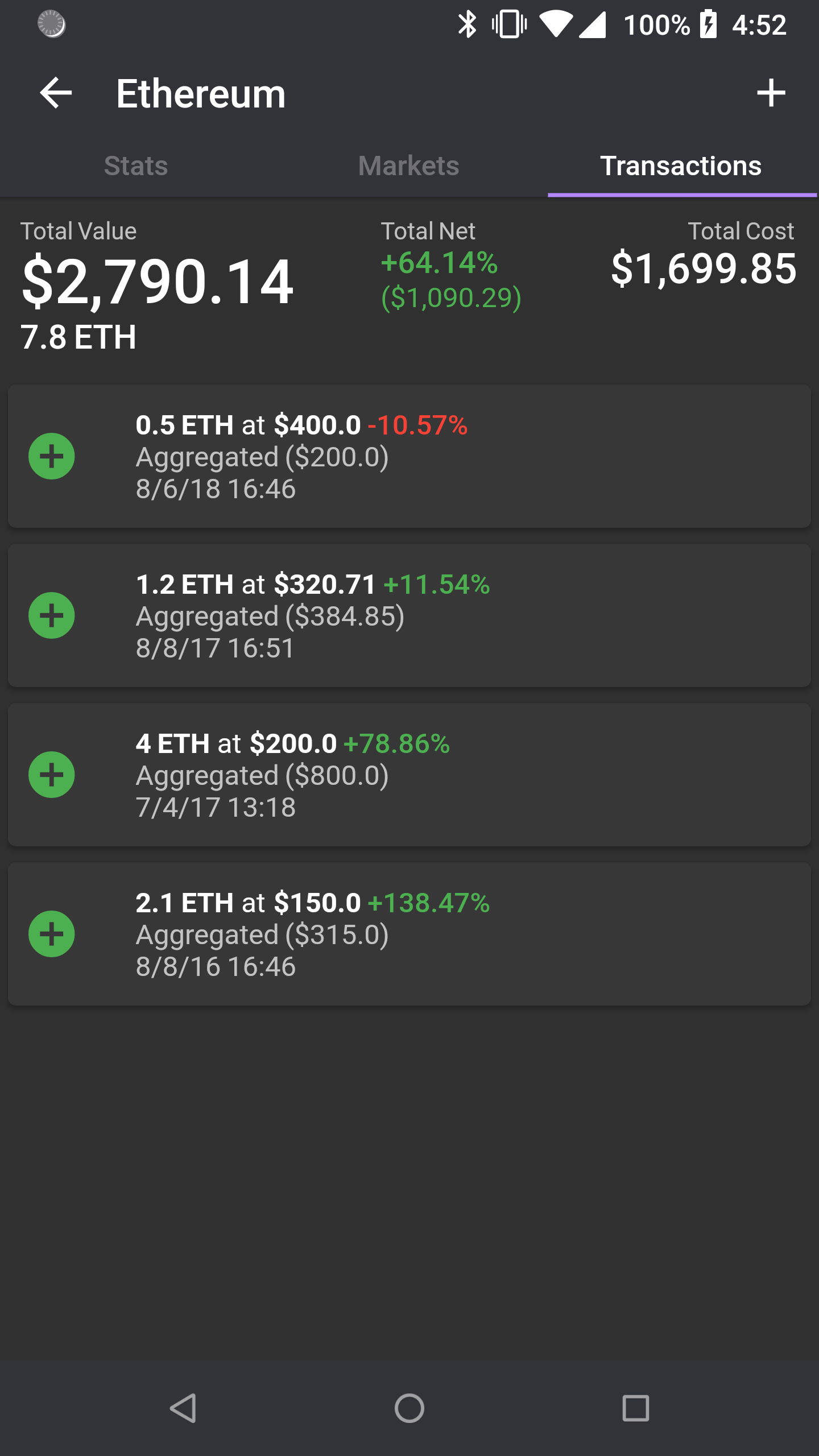Go back using the top arrow
The height and width of the screenshot is (1456, 819).
click(x=56, y=93)
